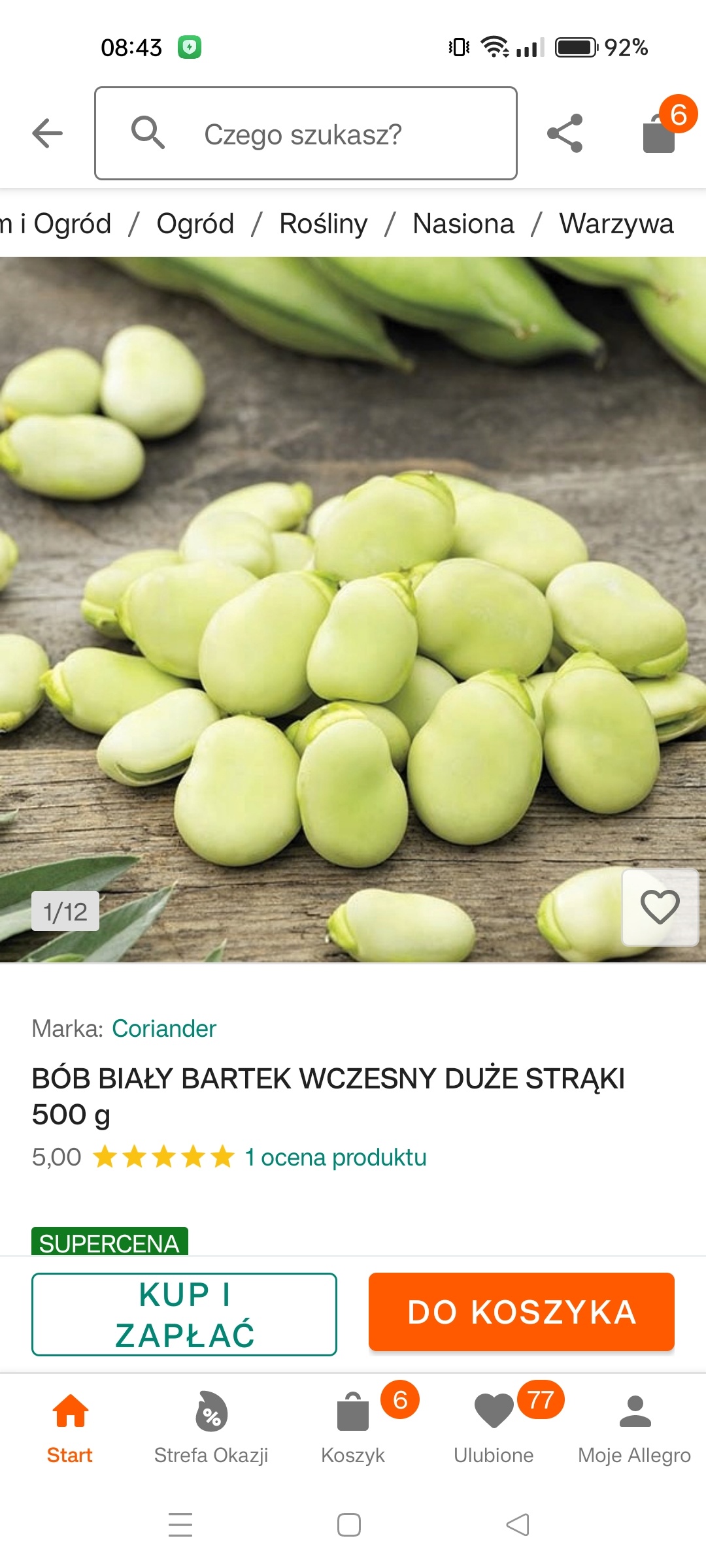This screenshot has width=706, height=1568.
Task: Tap the 'KUP I ZAPŁAĆ' button
Action: [184, 1315]
